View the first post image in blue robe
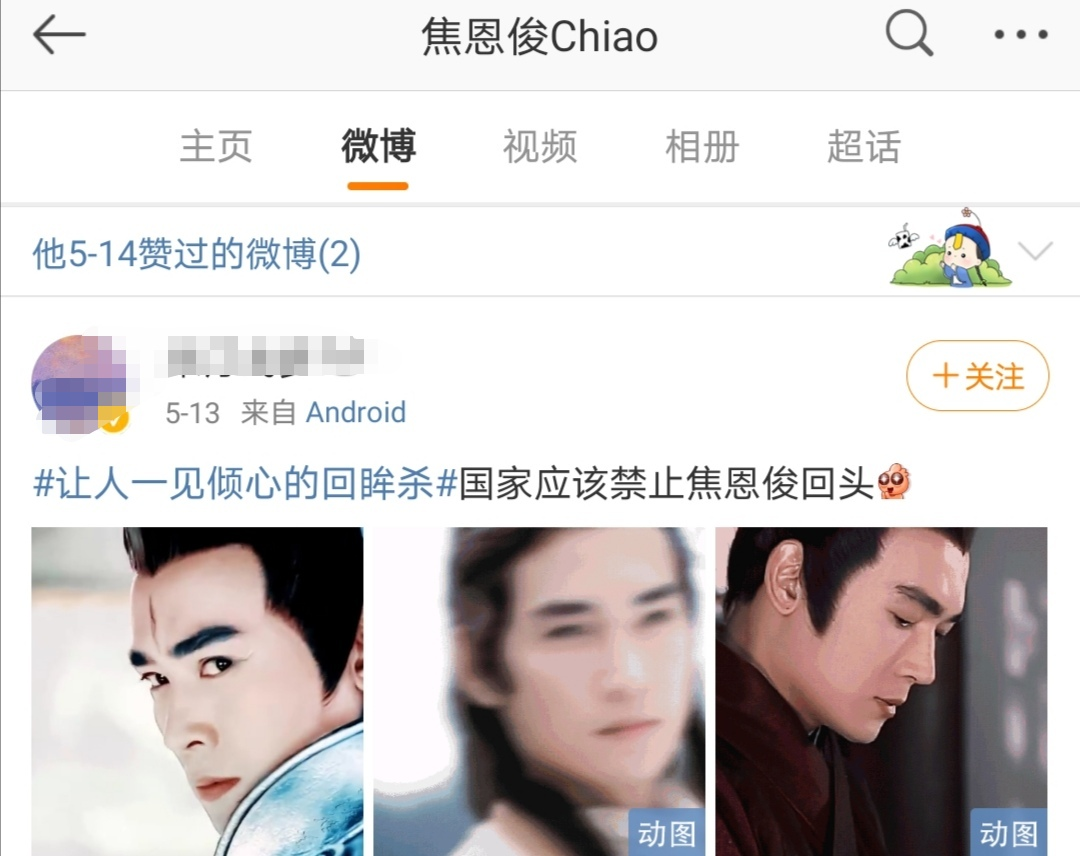The image size is (1080, 856). pyautogui.click(x=197, y=690)
